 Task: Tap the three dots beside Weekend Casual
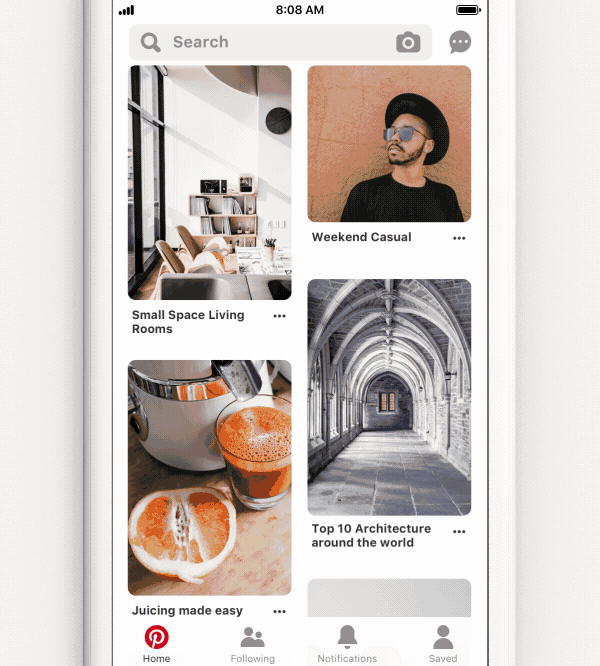click(x=459, y=238)
